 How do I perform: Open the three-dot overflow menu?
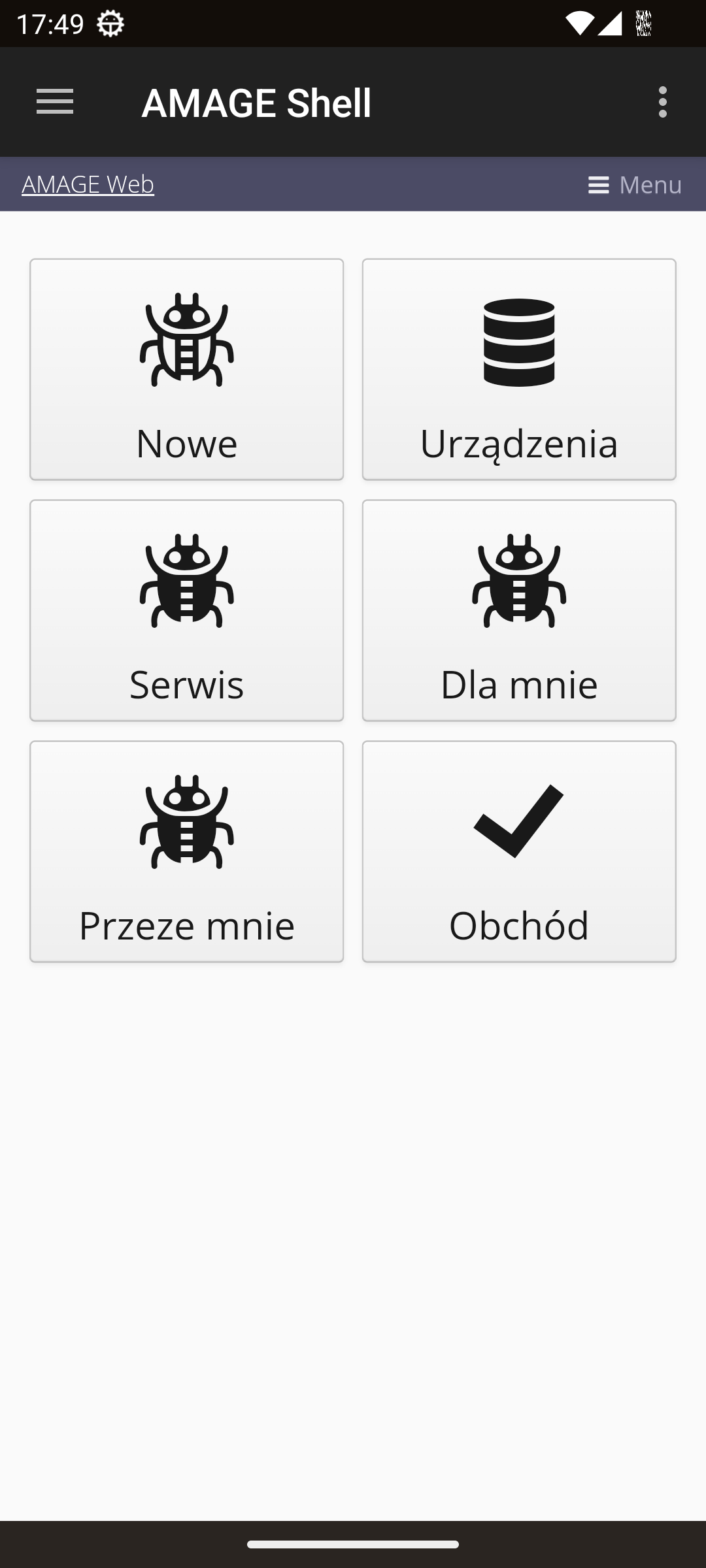(662, 103)
